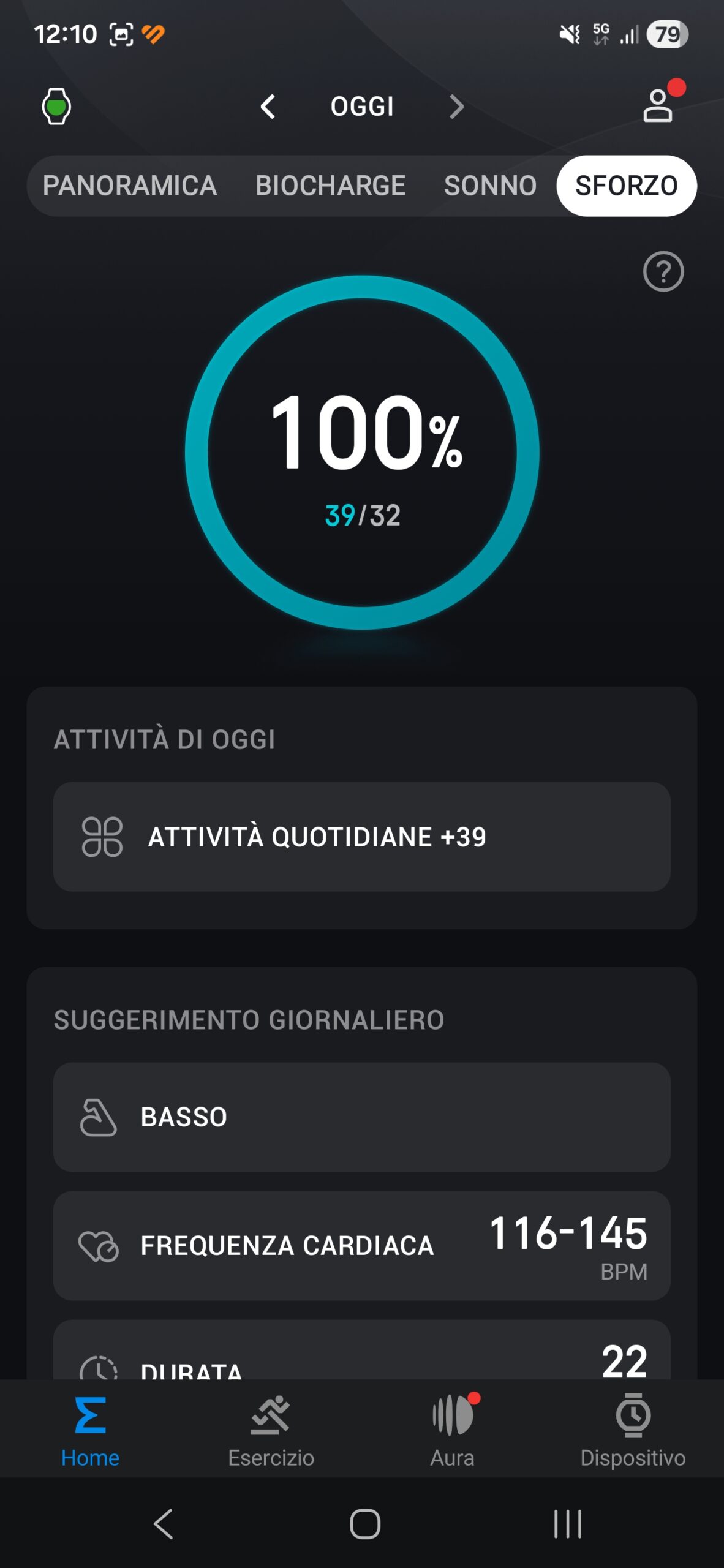
Task: Switch to the Panoramica tab
Action: (130, 186)
